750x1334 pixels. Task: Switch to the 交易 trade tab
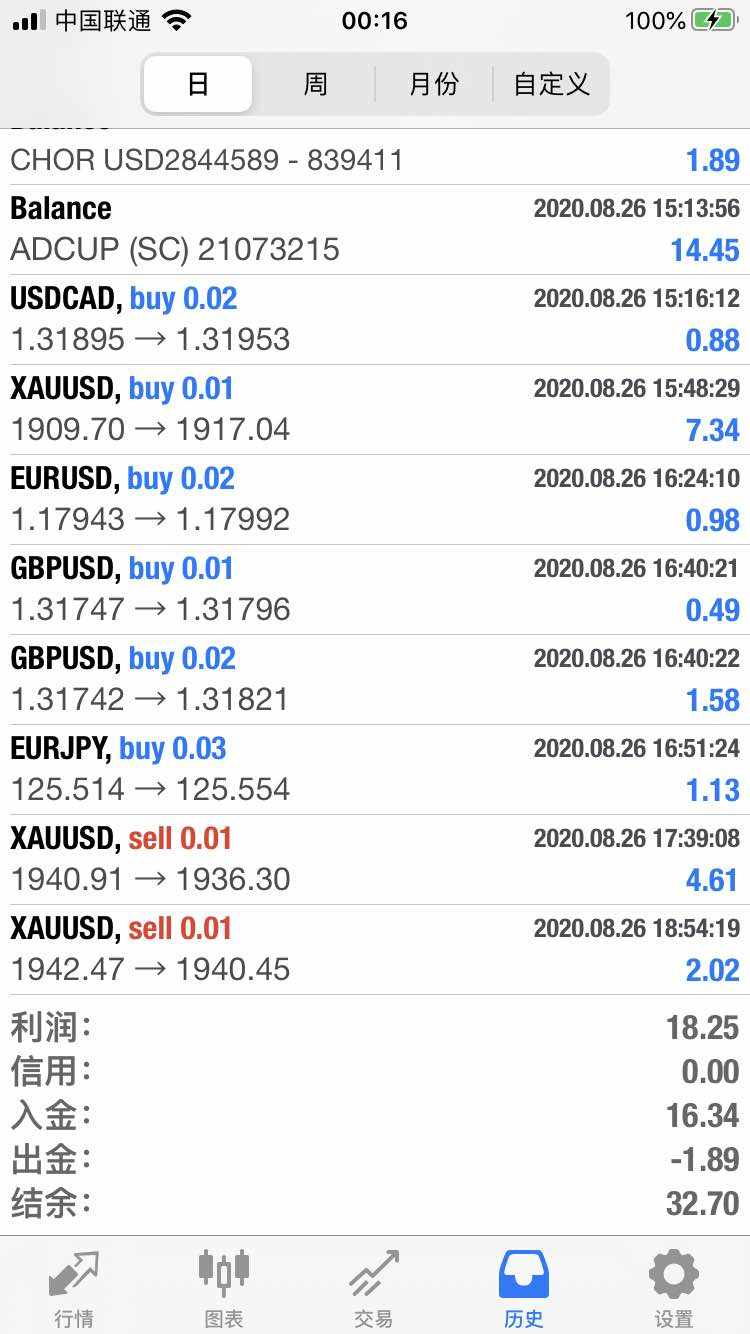point(373,1286)
